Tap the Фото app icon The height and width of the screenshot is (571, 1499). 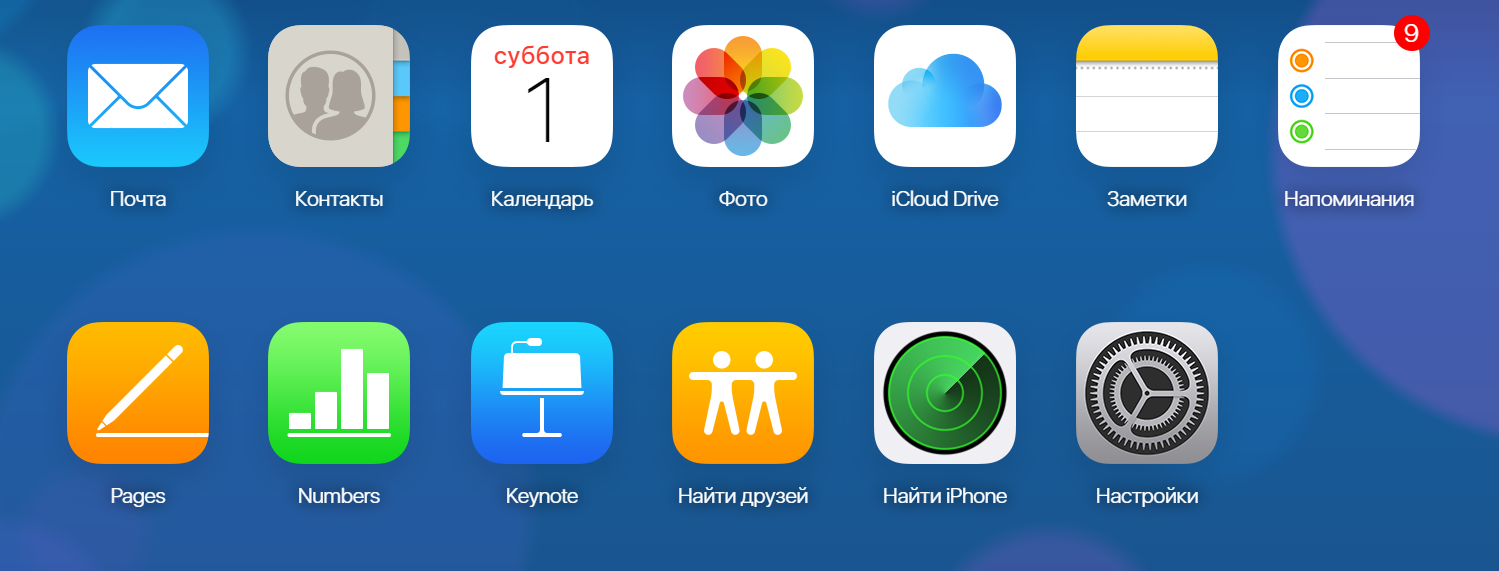(743, 96)
